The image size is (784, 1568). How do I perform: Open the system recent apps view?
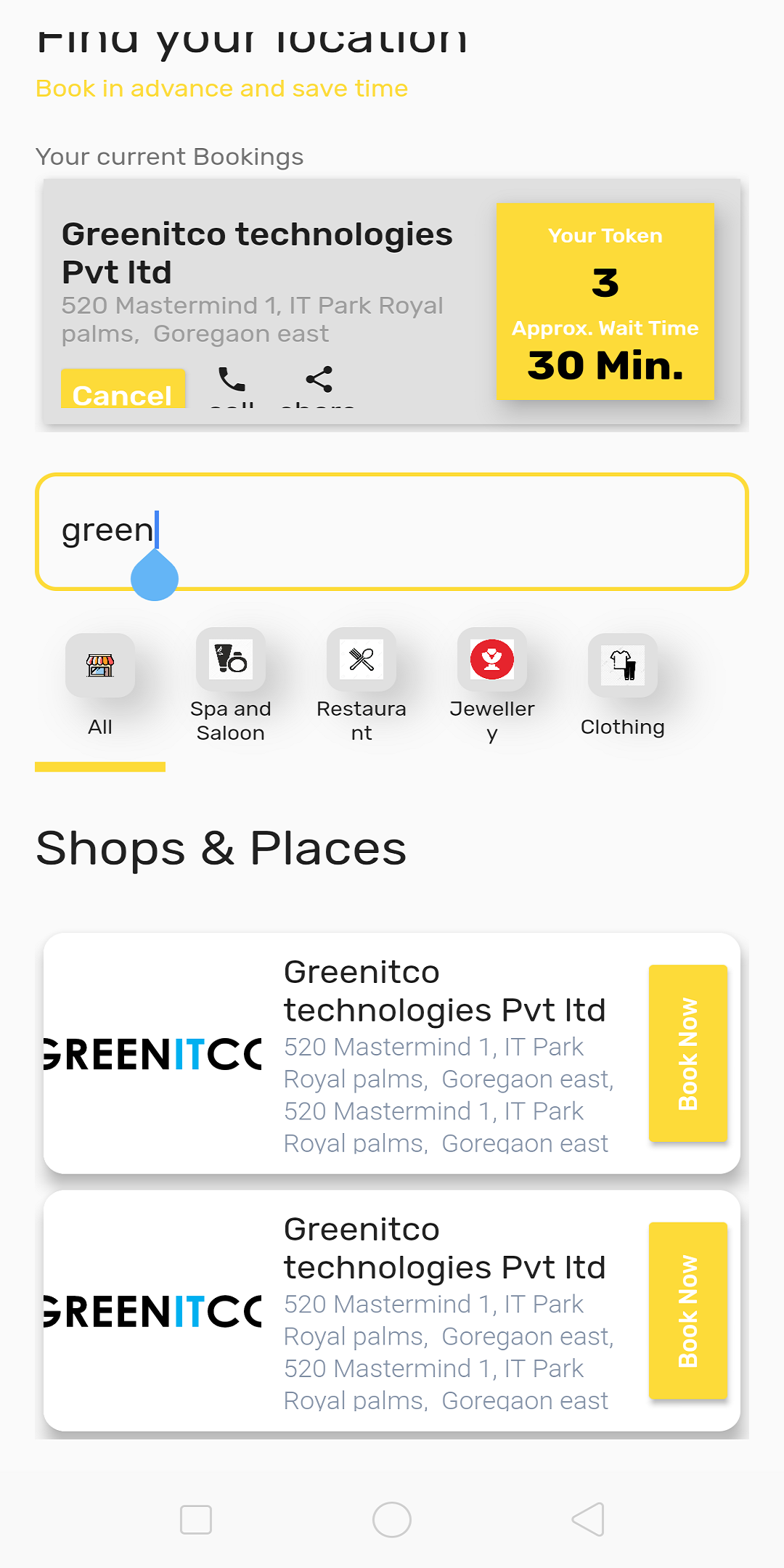(x=196, y=1519)
